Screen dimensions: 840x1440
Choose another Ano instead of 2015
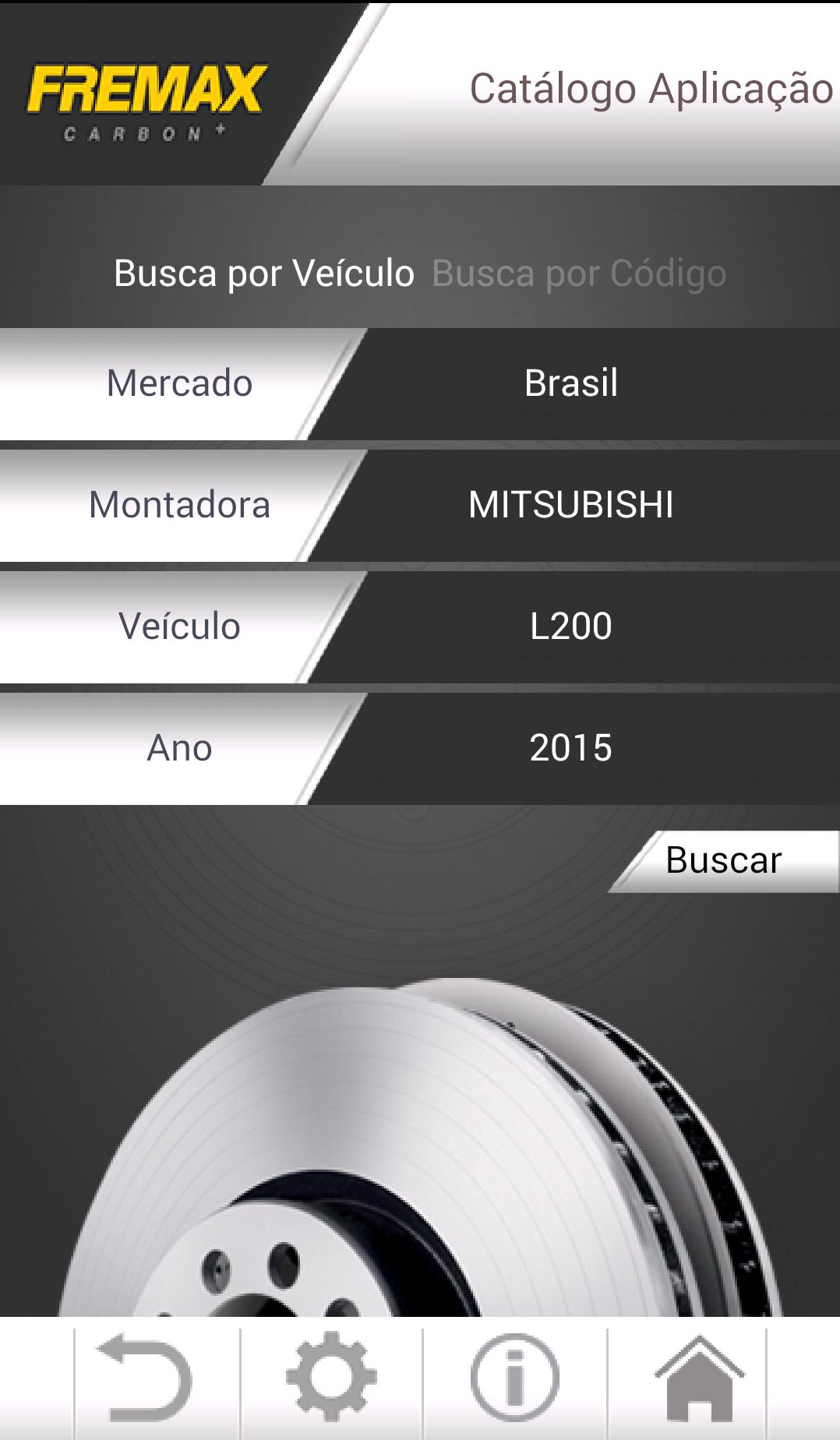571,748
